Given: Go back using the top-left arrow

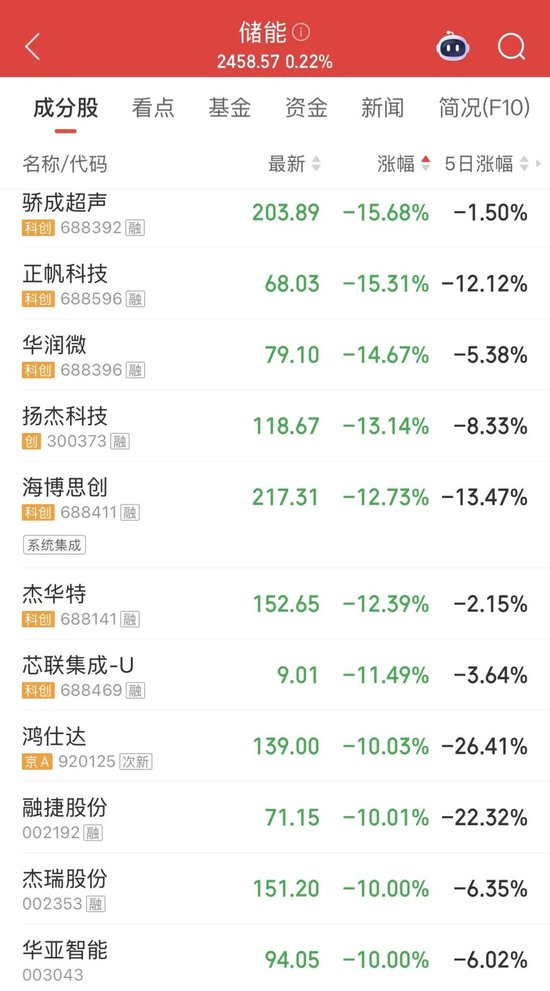Looking at the screenshot, I should click(x=32, y=47).
